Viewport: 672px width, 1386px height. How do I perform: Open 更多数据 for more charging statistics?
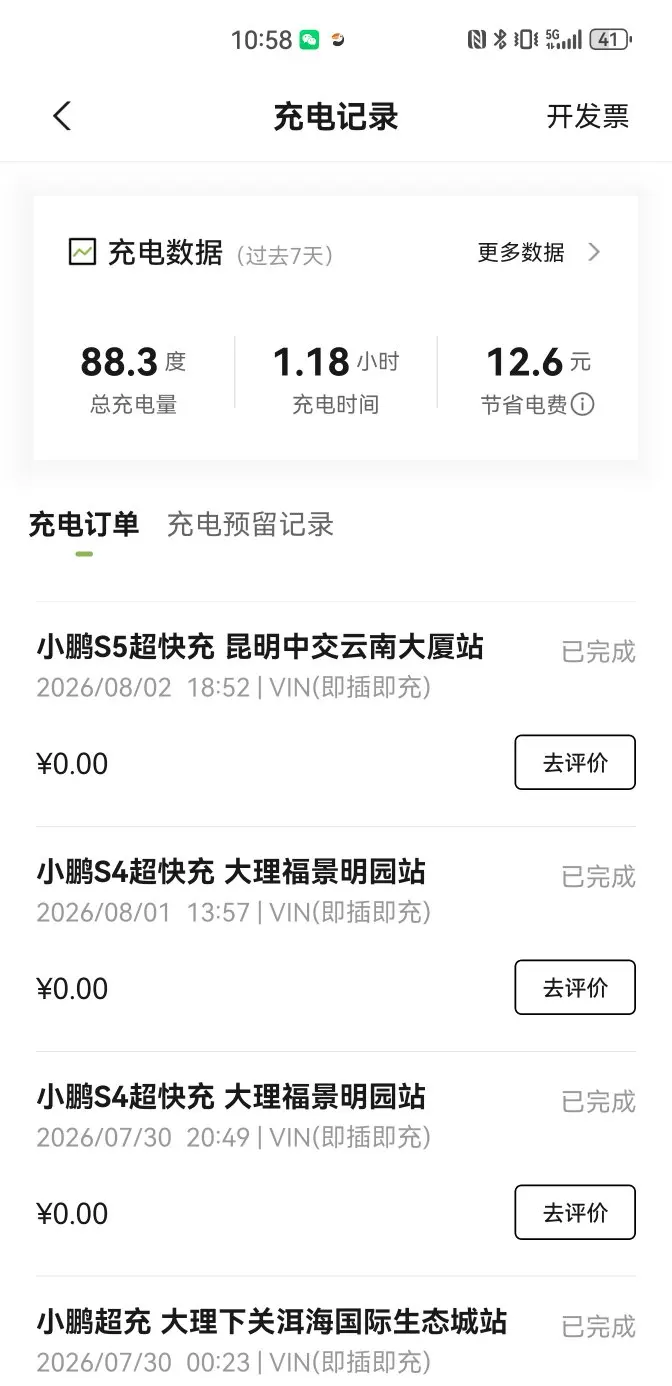(538, 252)
